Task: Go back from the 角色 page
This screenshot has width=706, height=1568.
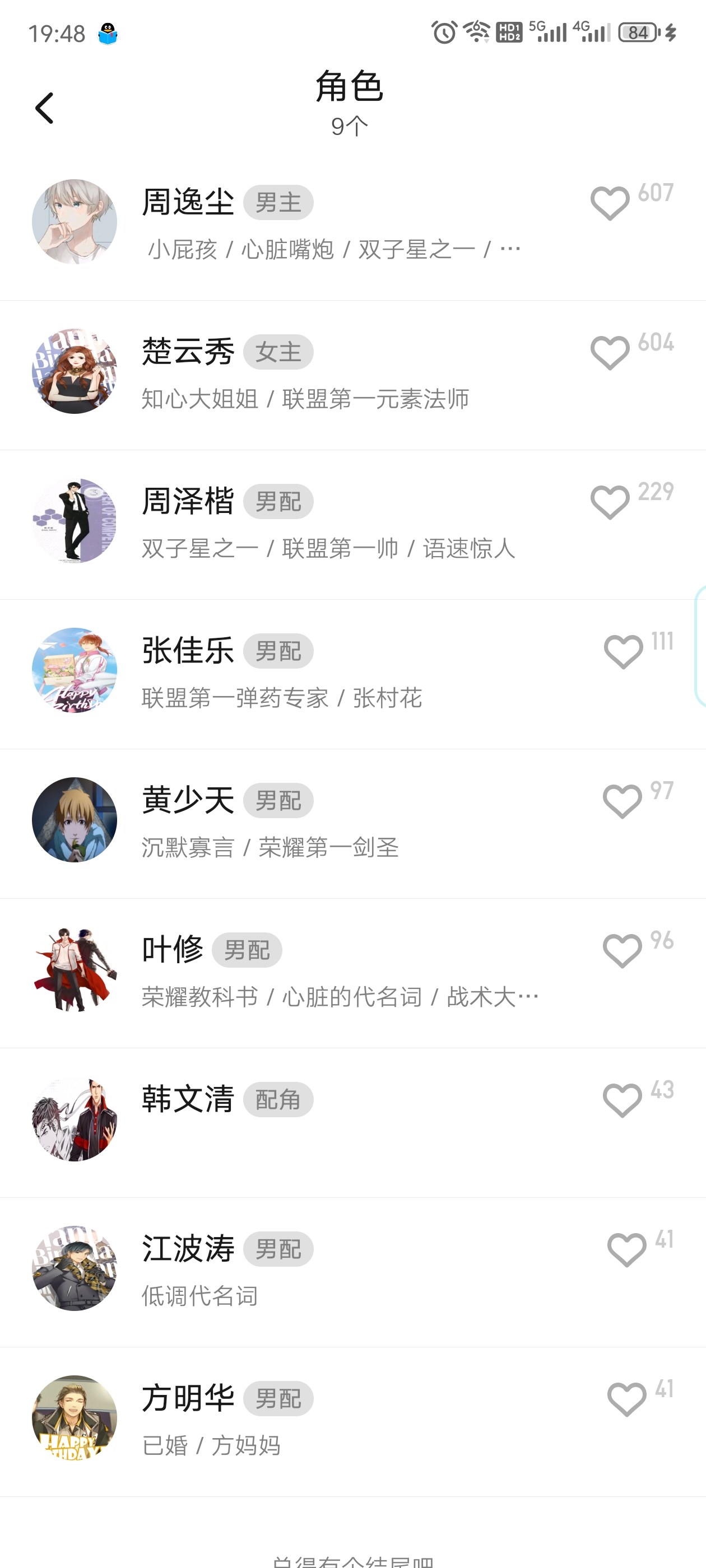Action: coord(44,108)
